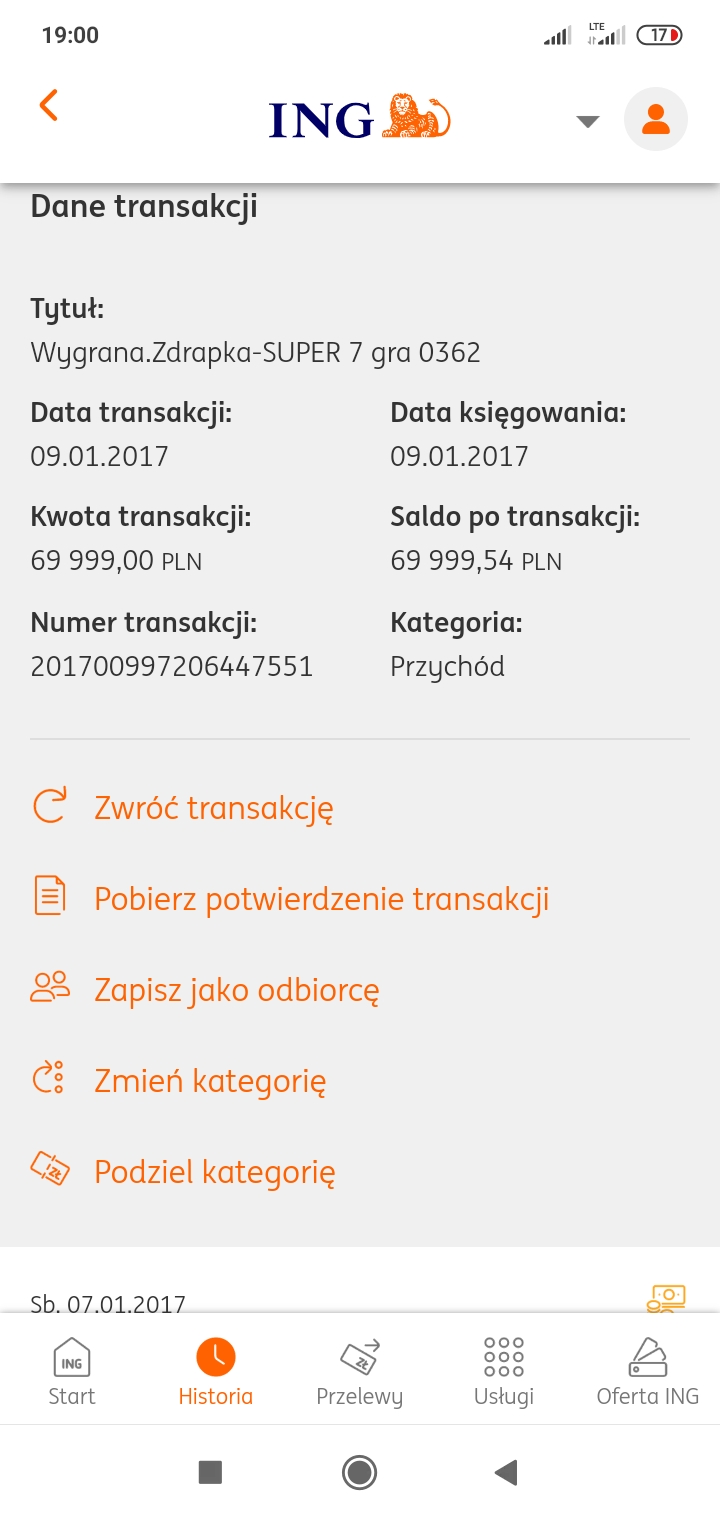Expand the account dropdown arrow
Image resolution: width=720 pixels, height=1520 pixels.
pyautogui.click(x=588, y=121)
